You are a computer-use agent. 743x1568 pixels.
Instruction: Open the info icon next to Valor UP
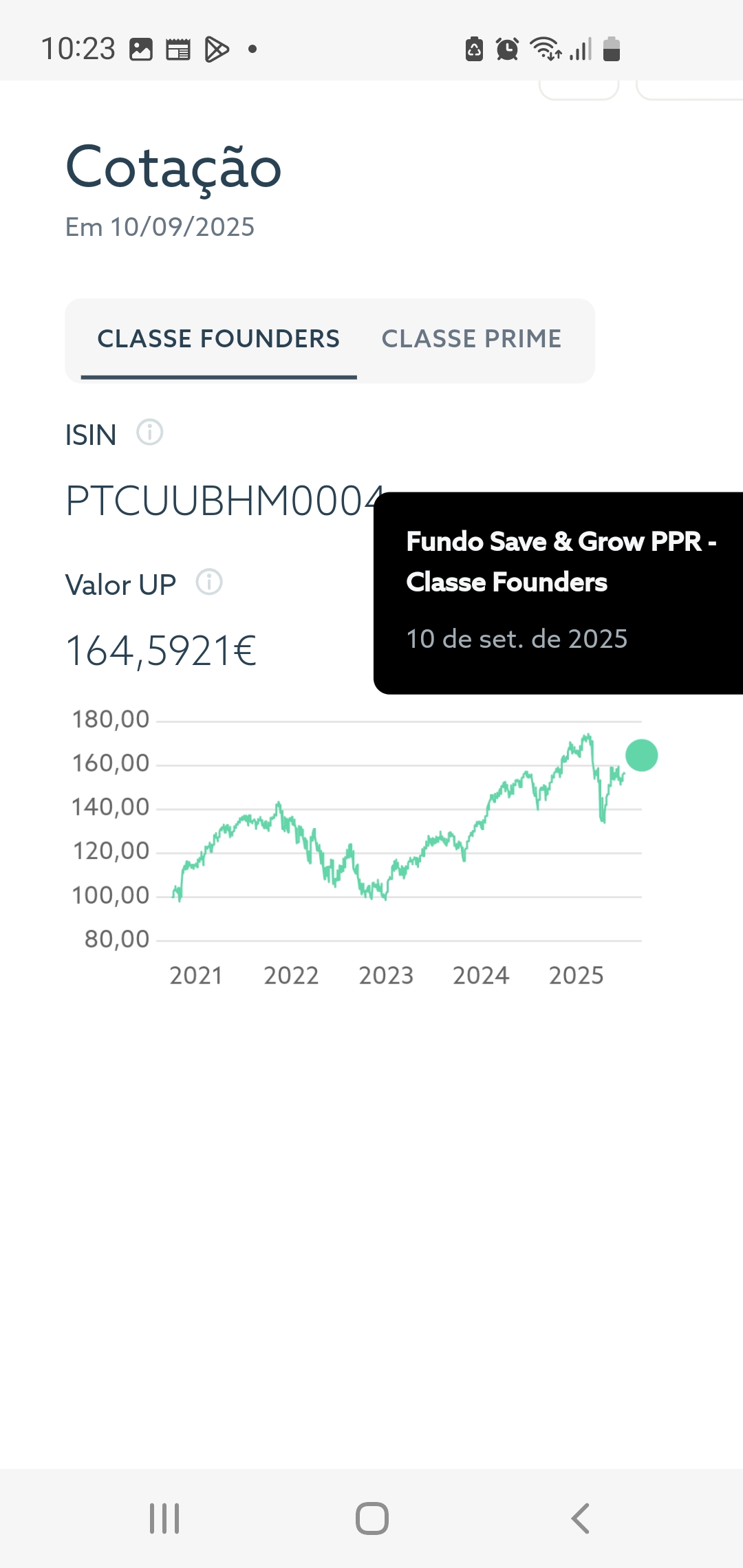coord(209,582)
